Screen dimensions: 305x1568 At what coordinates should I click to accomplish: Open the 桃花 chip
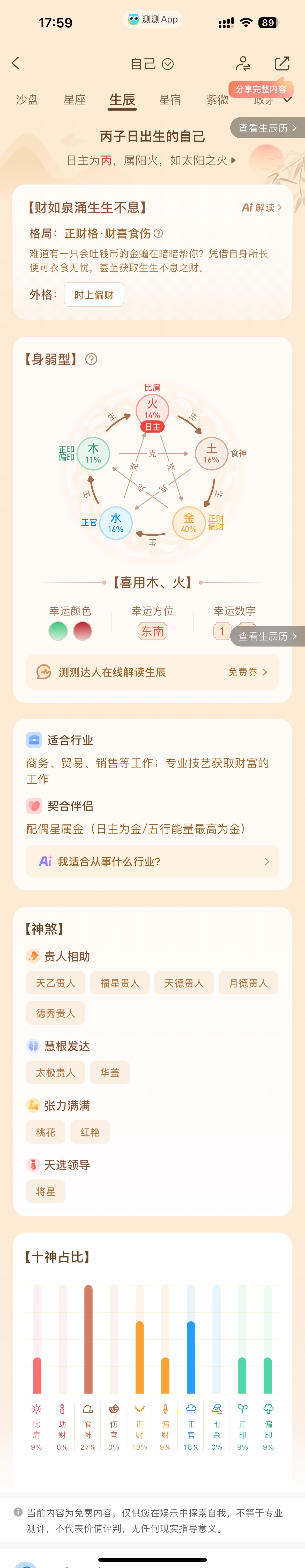pyautogui.click(x=46, y=1132)
